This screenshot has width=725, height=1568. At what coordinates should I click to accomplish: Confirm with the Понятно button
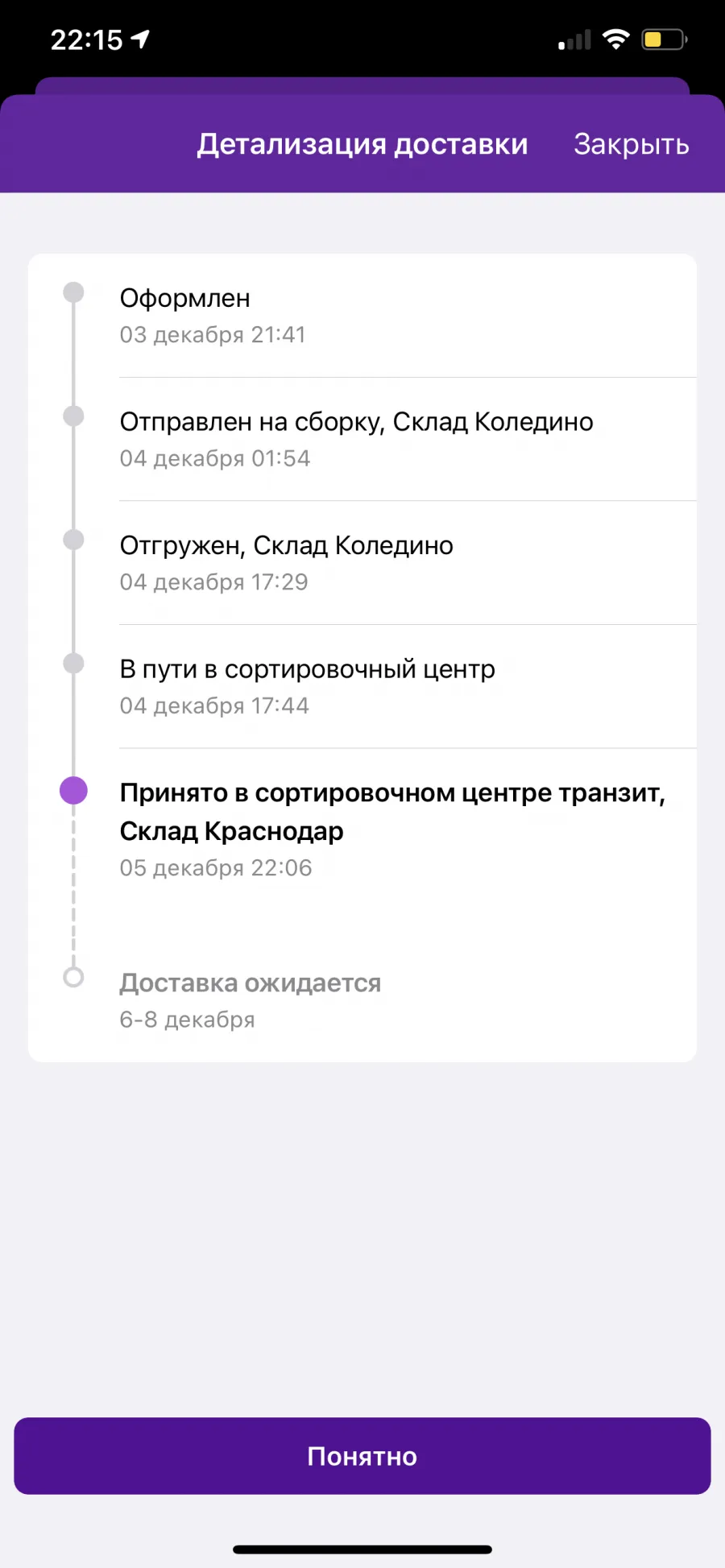click(362, 1455)
